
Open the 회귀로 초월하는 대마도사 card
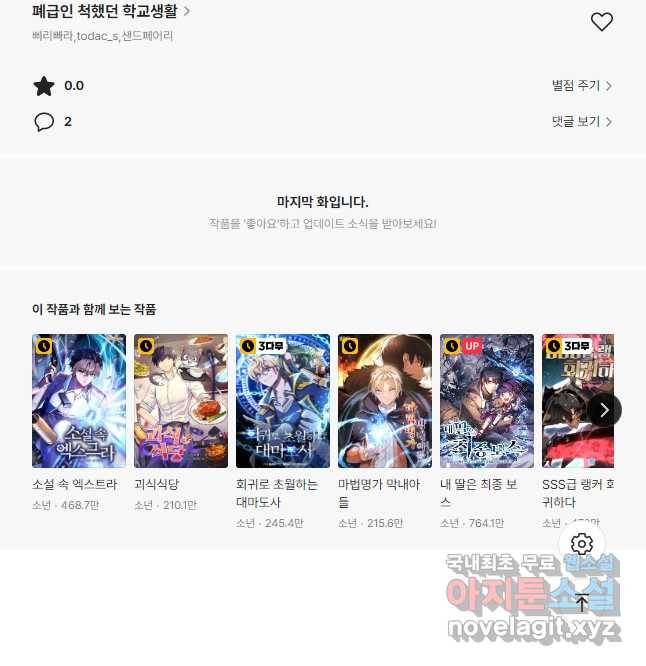point(283,401)
